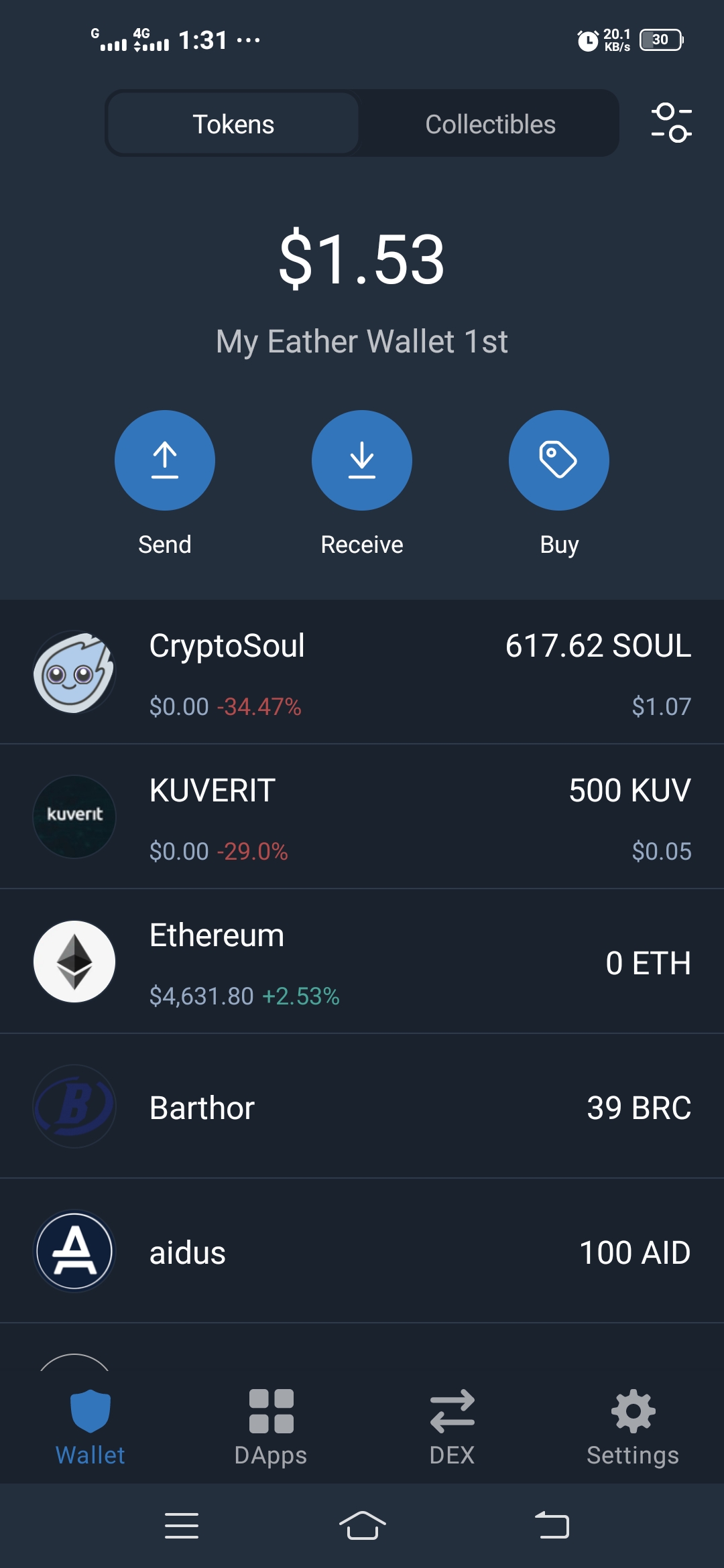The image size is (724, 1568).
Task: Tap the system back button
Action: click(552, 1526)
